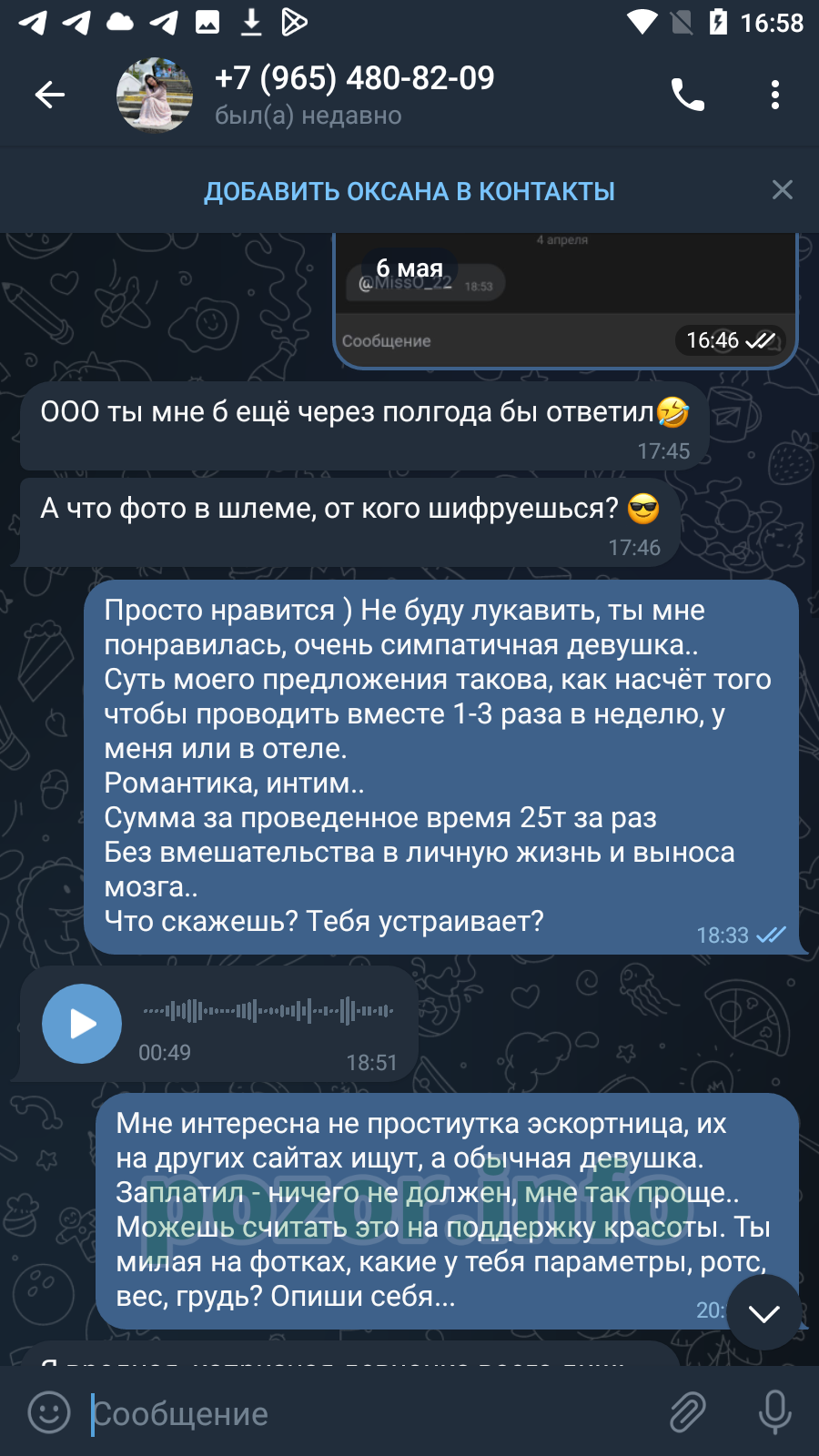Tap the microphone to record voice
Screen dimensions: 819x1456
click(775, 1412)
